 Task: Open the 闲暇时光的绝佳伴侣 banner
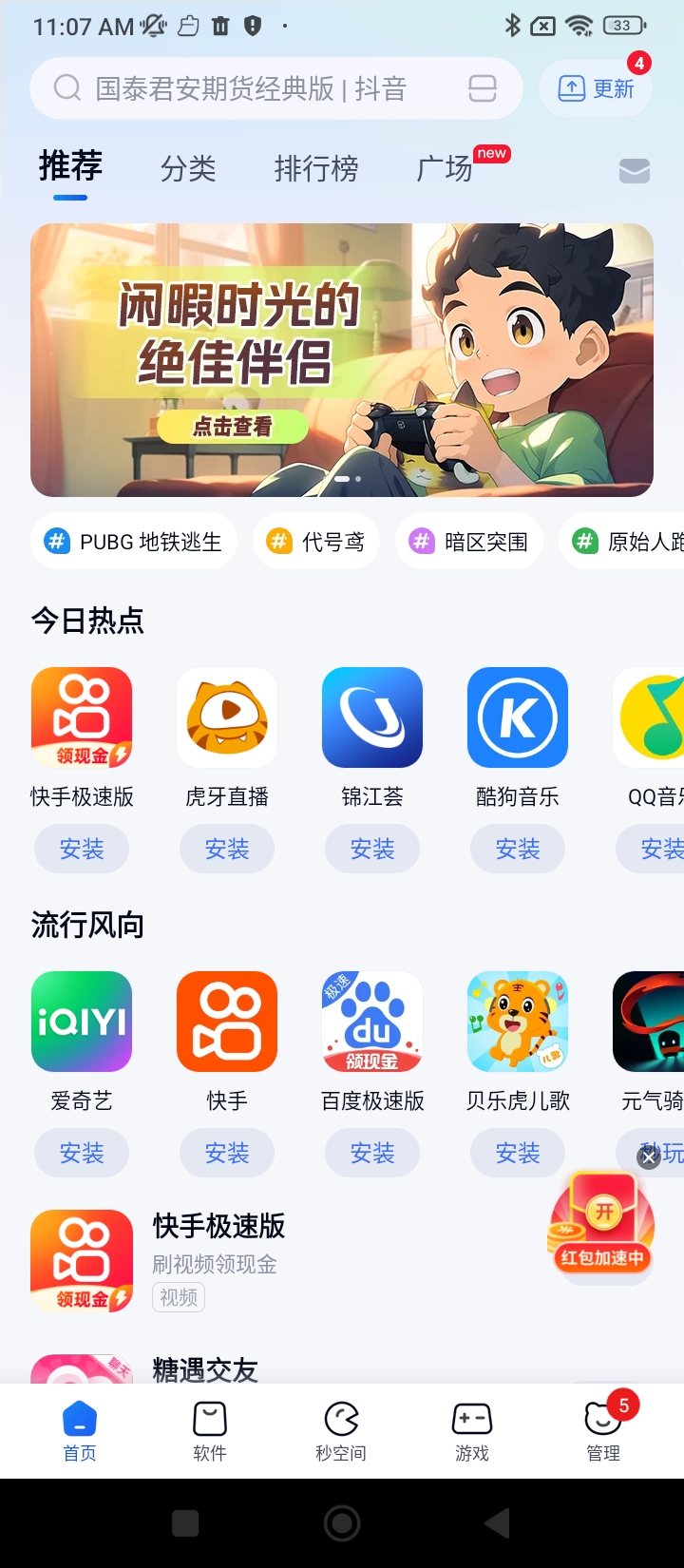[342, 360]
